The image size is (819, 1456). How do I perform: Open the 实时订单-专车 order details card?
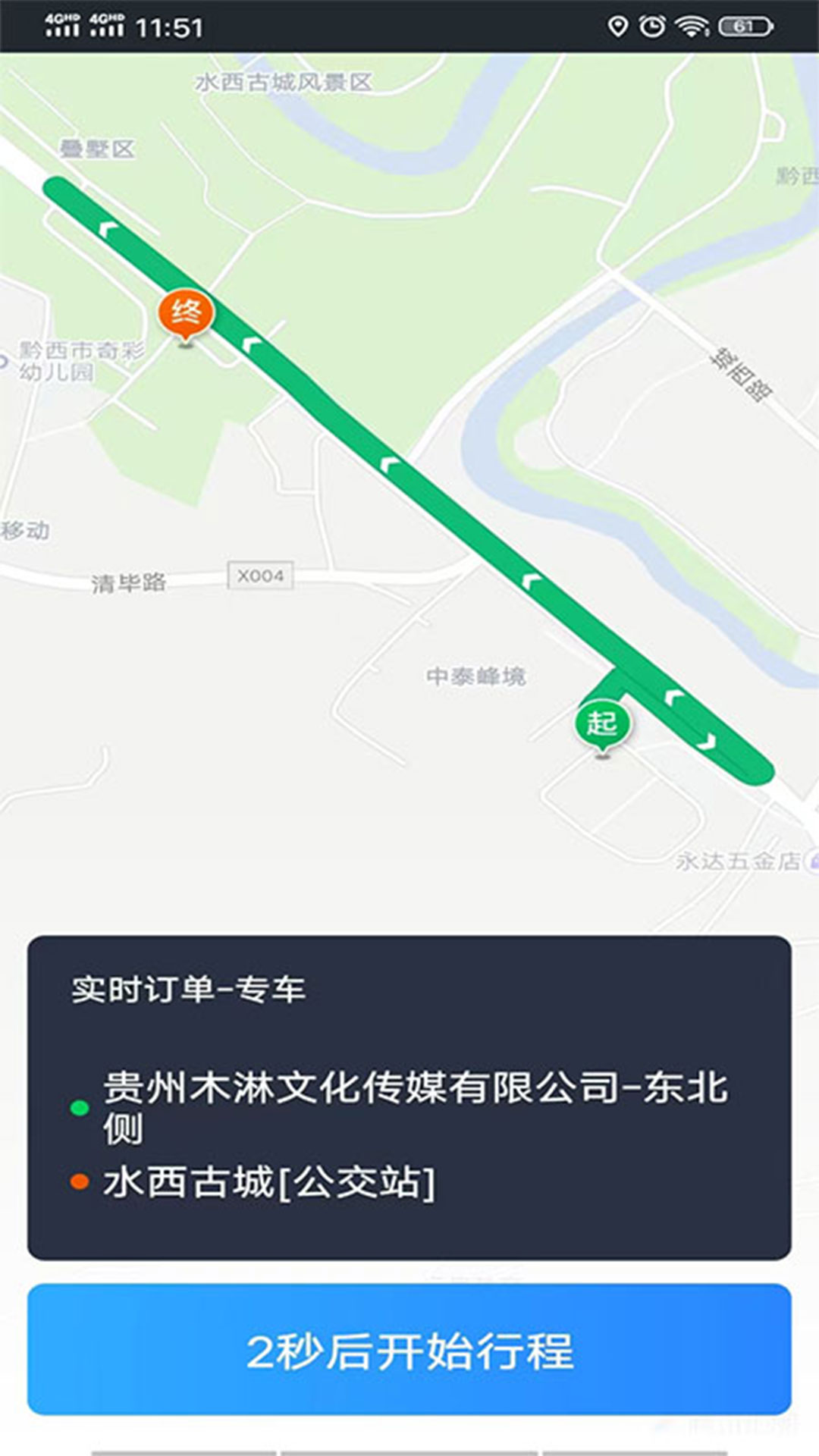tap(409, 1097)
